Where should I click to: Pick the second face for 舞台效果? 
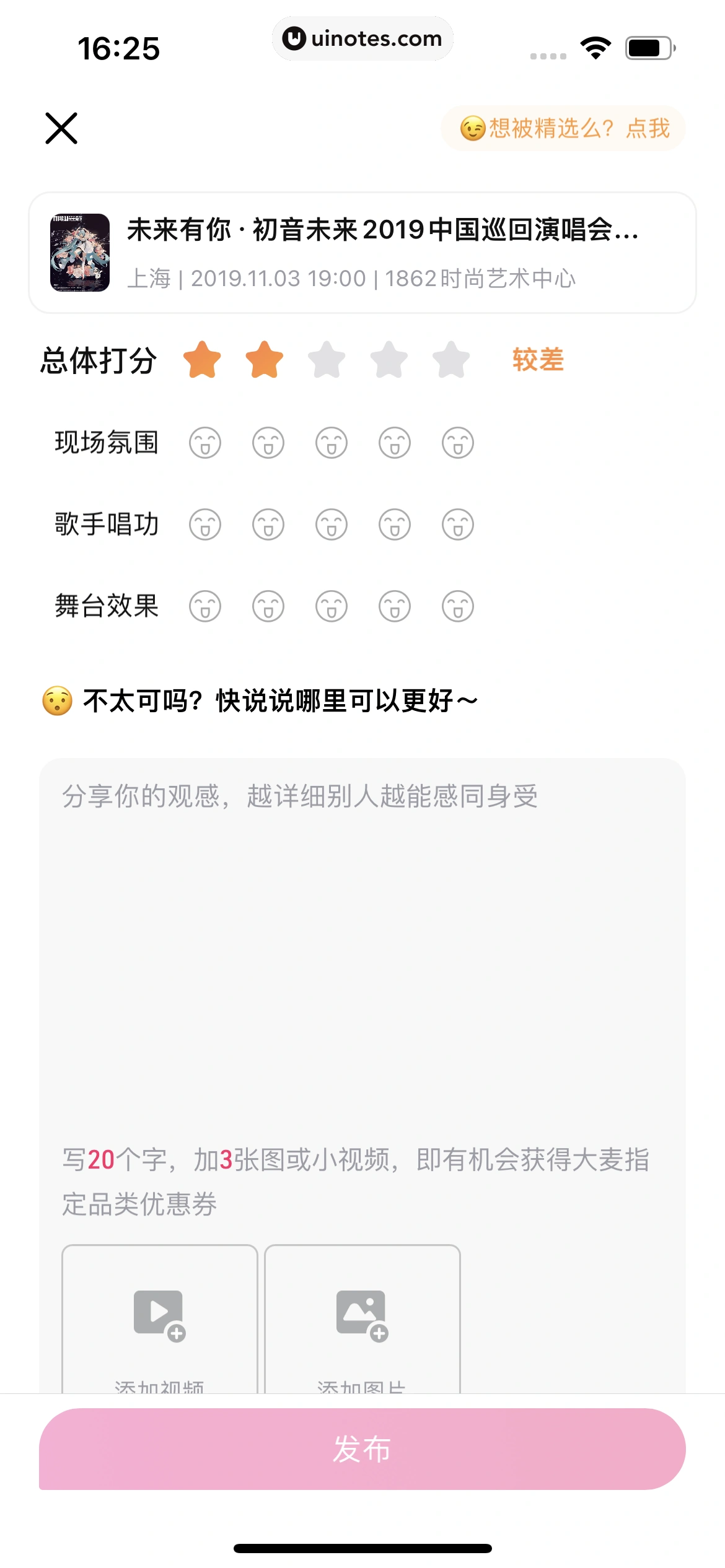coord(268,606)
